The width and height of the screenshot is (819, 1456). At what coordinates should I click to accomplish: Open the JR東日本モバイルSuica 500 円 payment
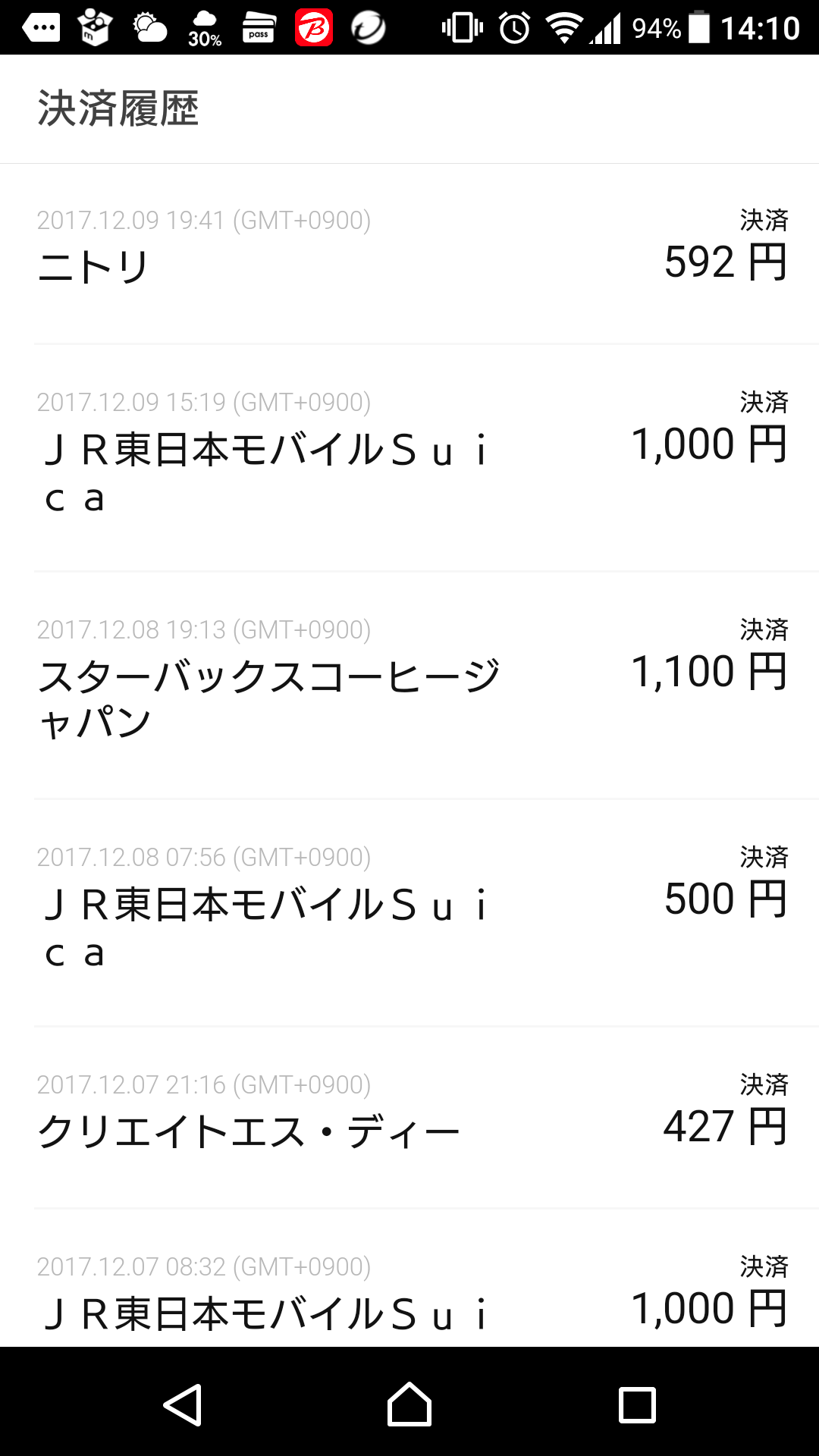409,912
